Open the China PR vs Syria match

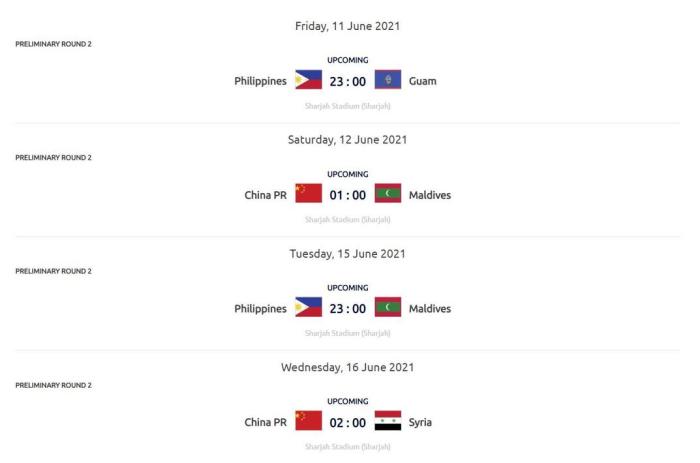click(347, 422)
